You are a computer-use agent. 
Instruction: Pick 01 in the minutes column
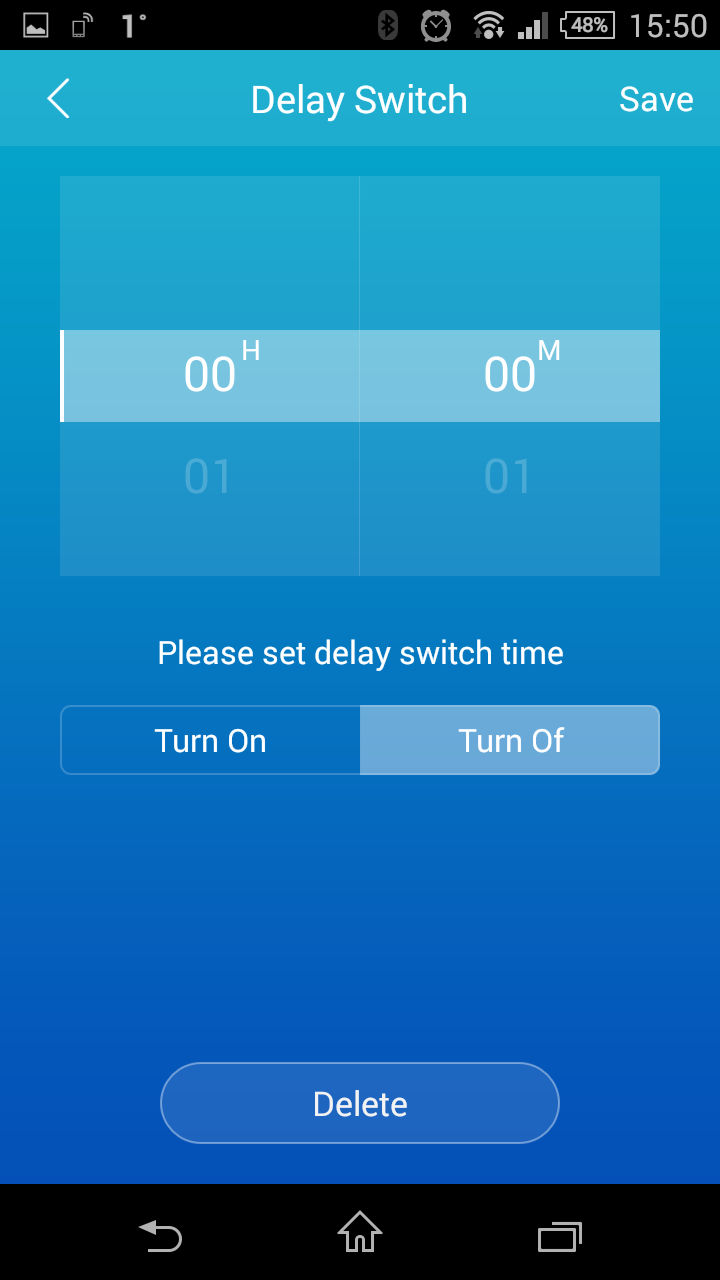click(x=508, y=477)
